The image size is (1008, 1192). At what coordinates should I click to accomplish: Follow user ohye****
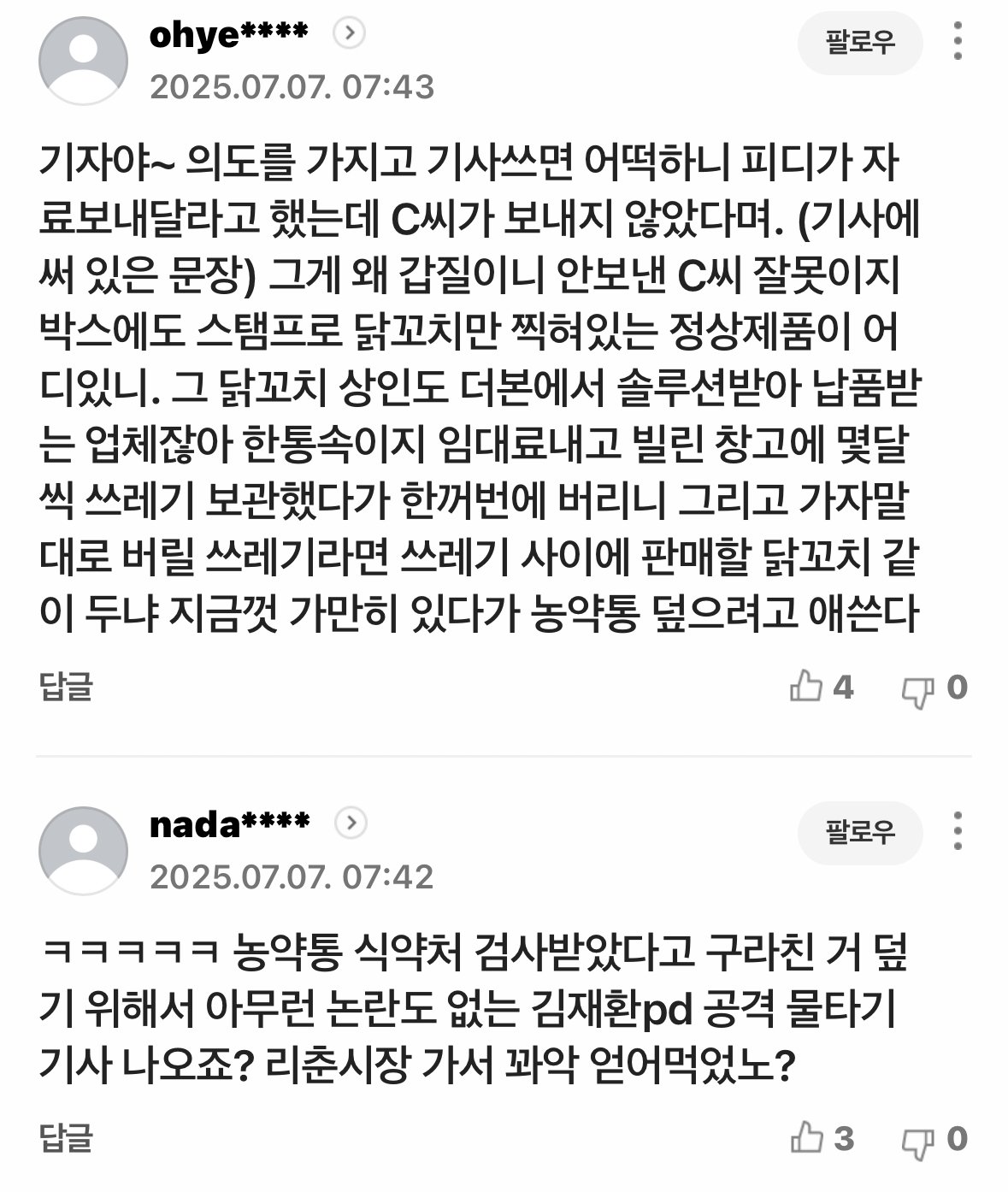(x=859, y=43)
